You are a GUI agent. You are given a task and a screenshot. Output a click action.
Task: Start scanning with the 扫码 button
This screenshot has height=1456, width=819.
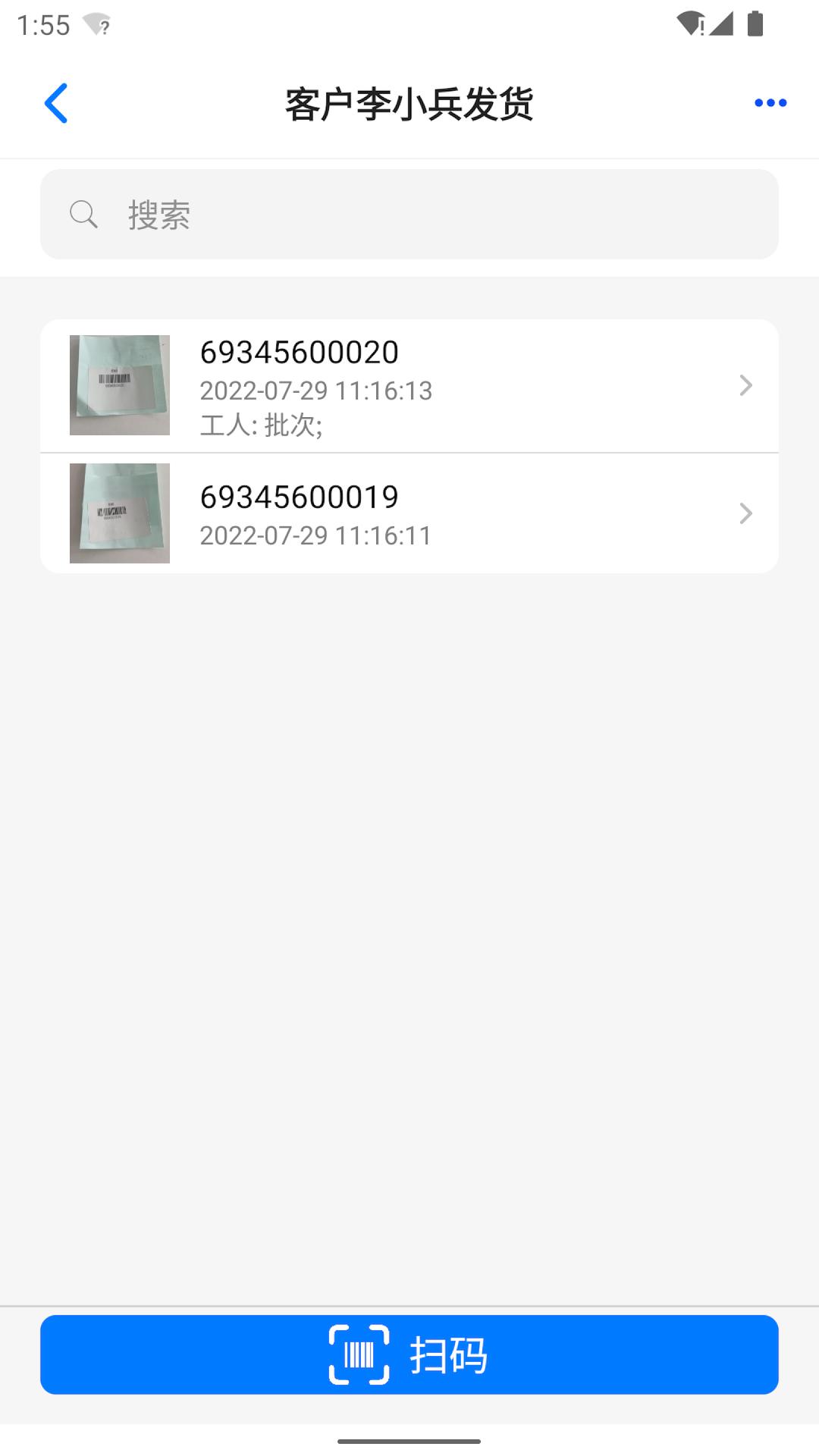(409, 1354)
